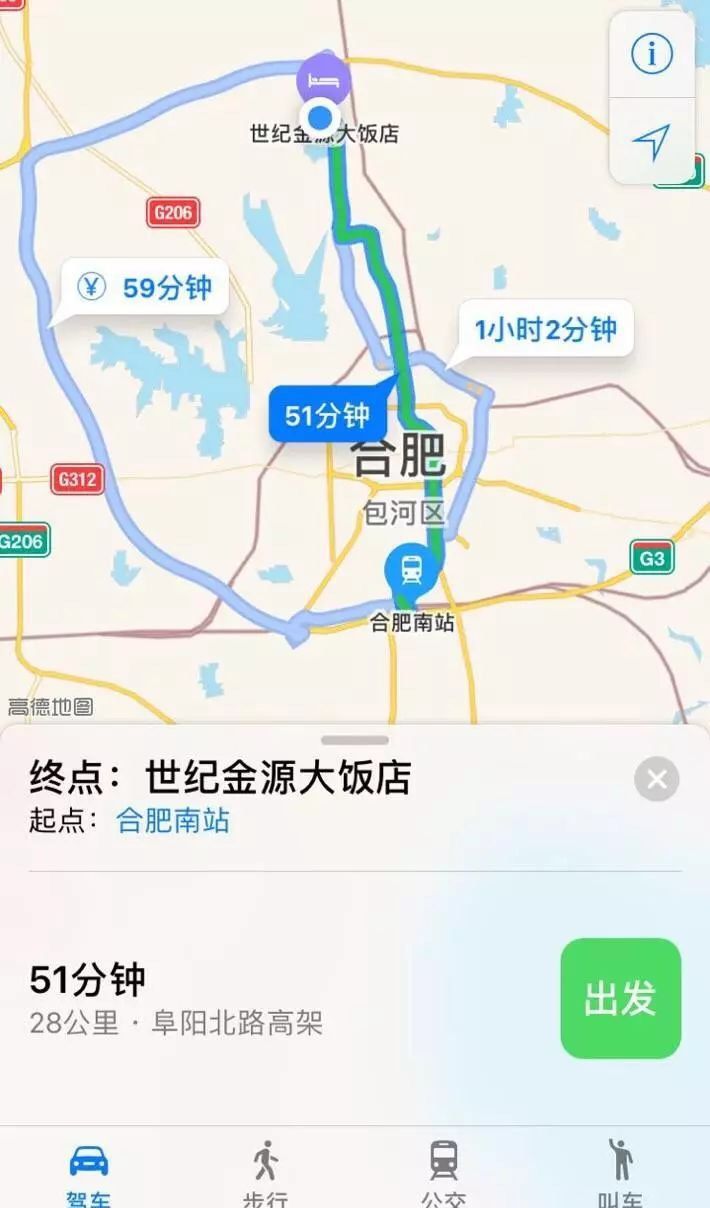This screenshot has width=710, height=1208.
Task: Open the map info settings button
Action: click(x=652, y=55)
